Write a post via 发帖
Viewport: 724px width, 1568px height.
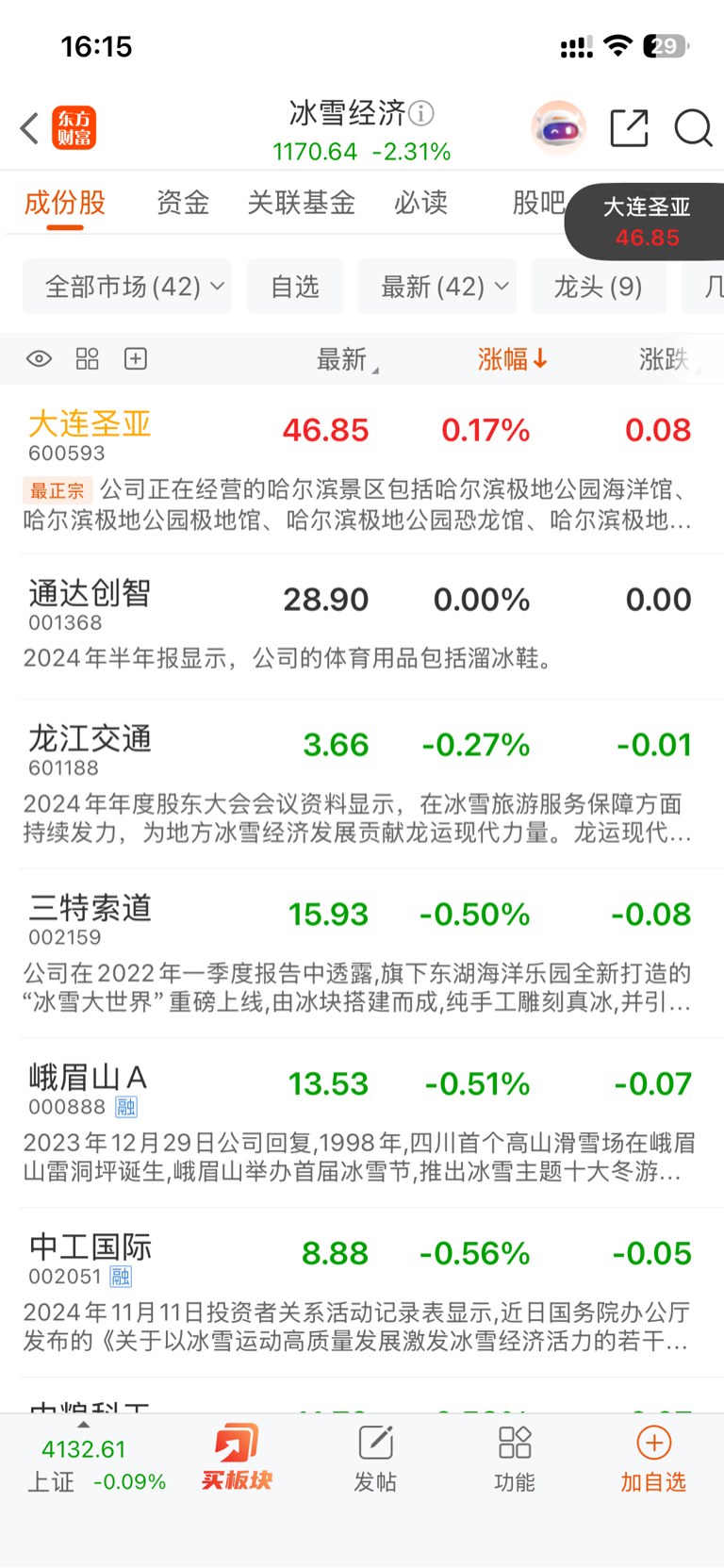click(375, 1458)
